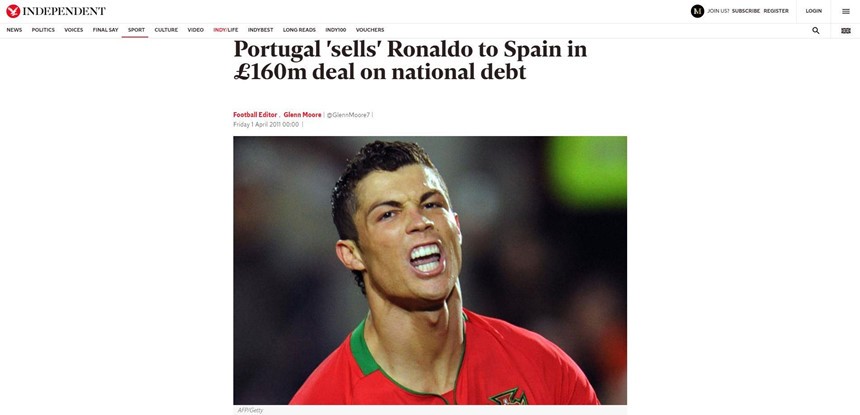Image resolution: width=860 pixels, height=415 pixels.
Task: Click the Register link
Action: point(776,11)
